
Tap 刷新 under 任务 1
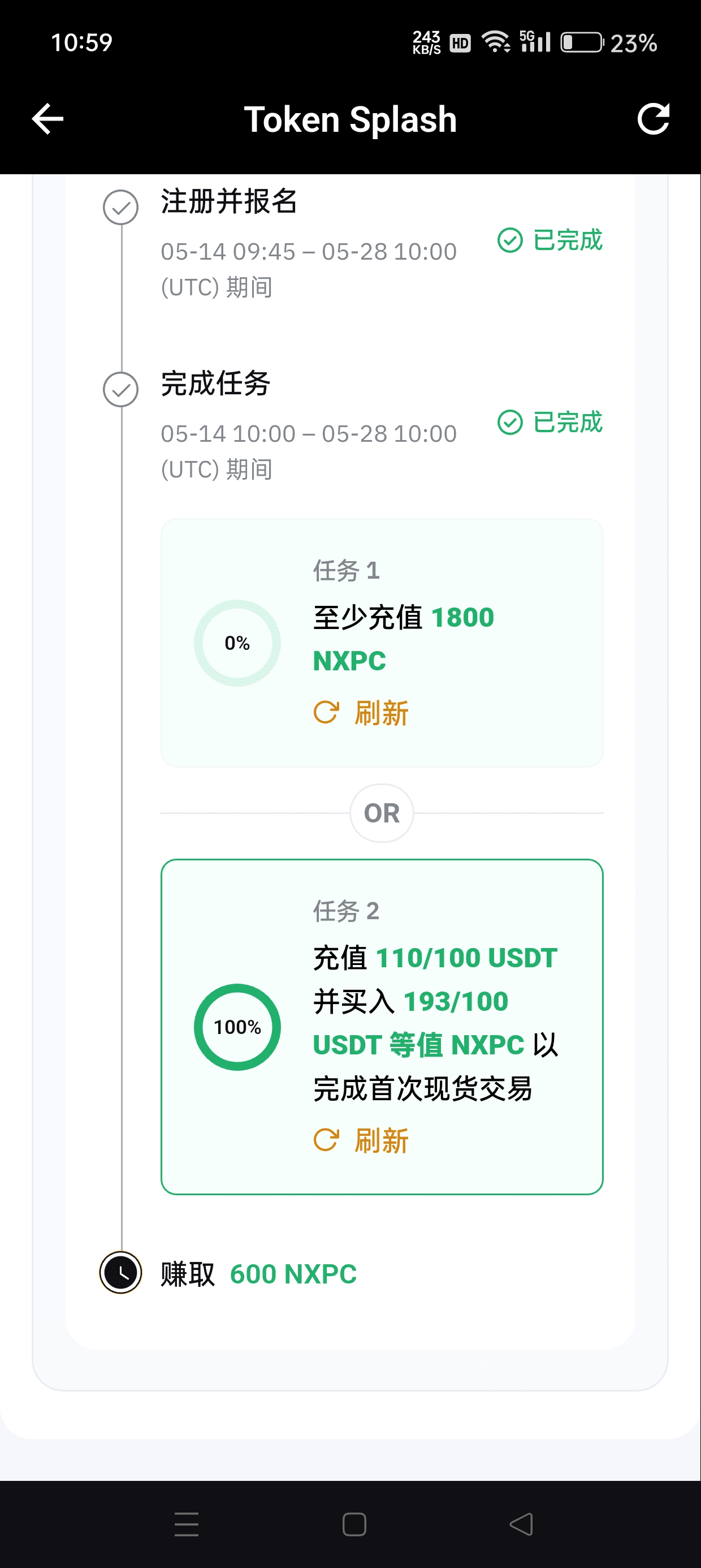click(361, 713)
